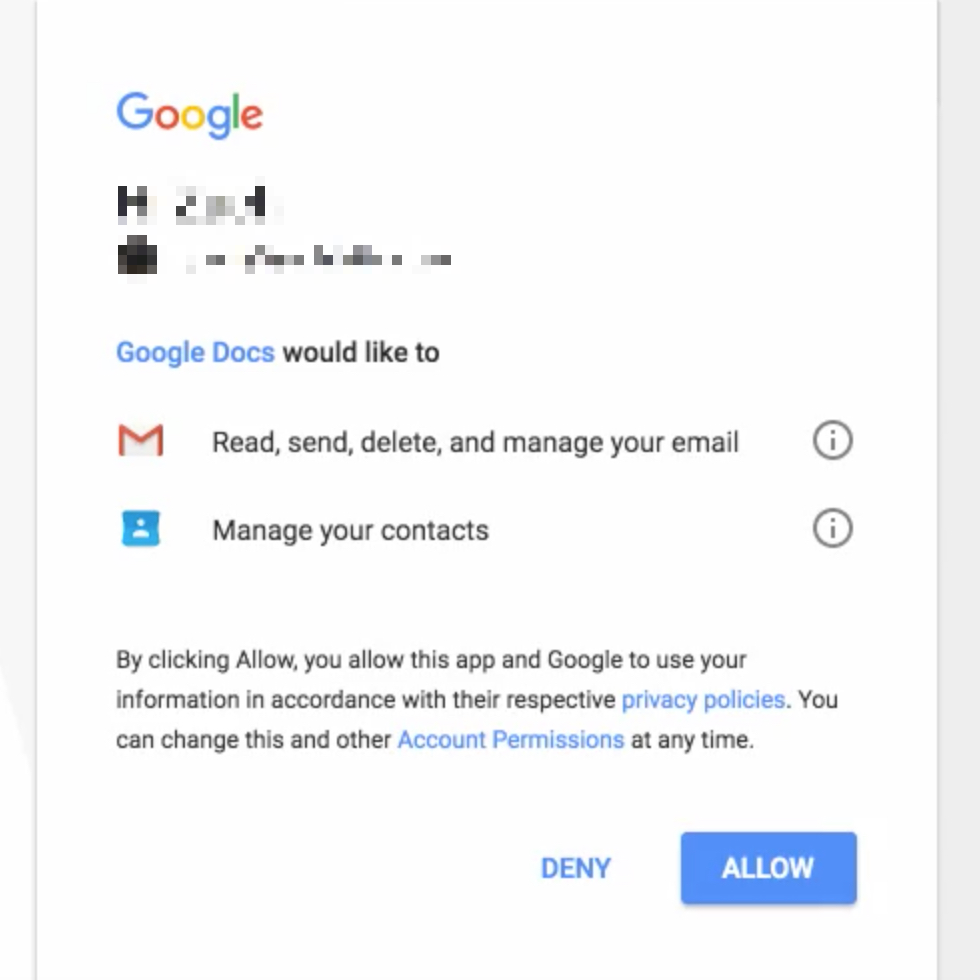980x980 pixels.
Task: Deny the Google Docs permission request
Action: coord(575,868)
